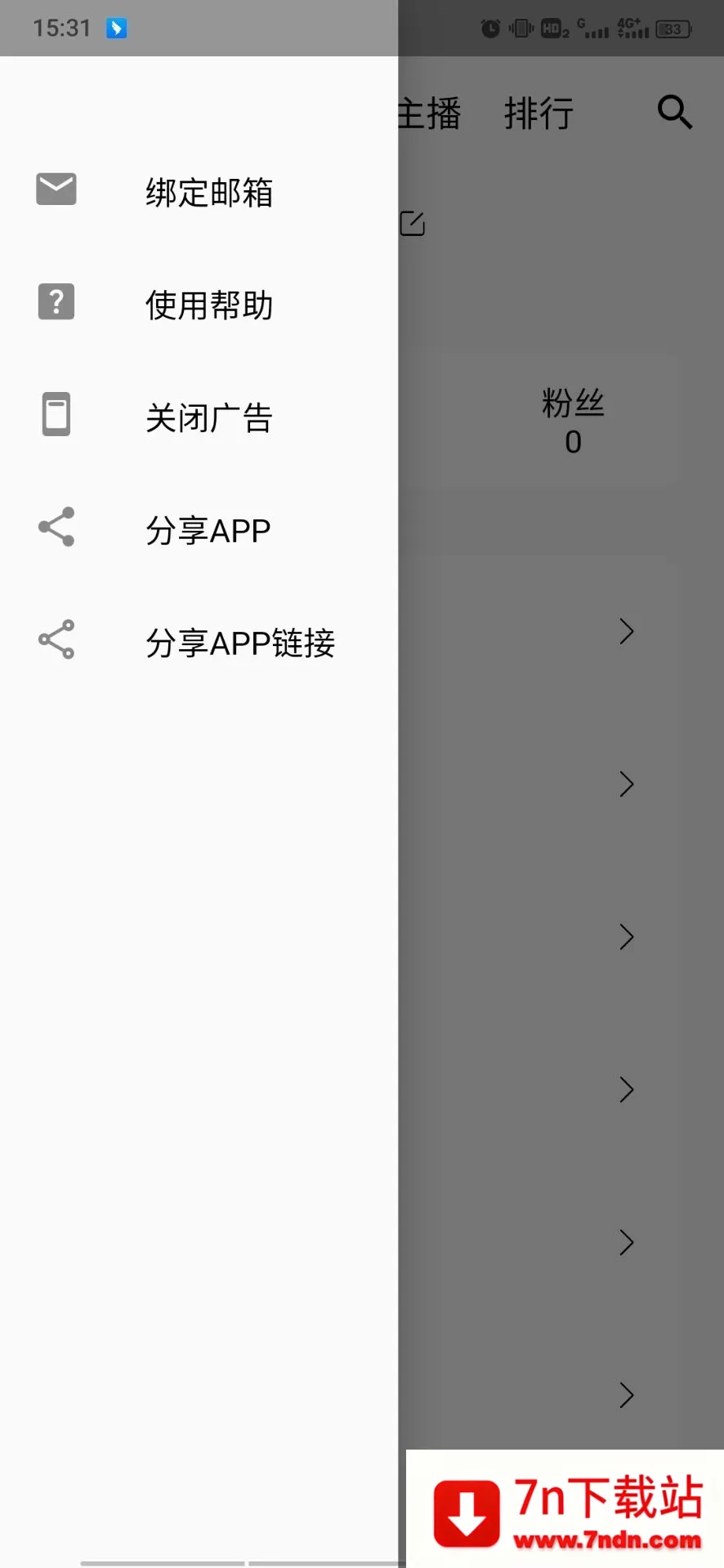
Task: Tap the blue clipboard icon in status bar
Action: tap(117, 28)
